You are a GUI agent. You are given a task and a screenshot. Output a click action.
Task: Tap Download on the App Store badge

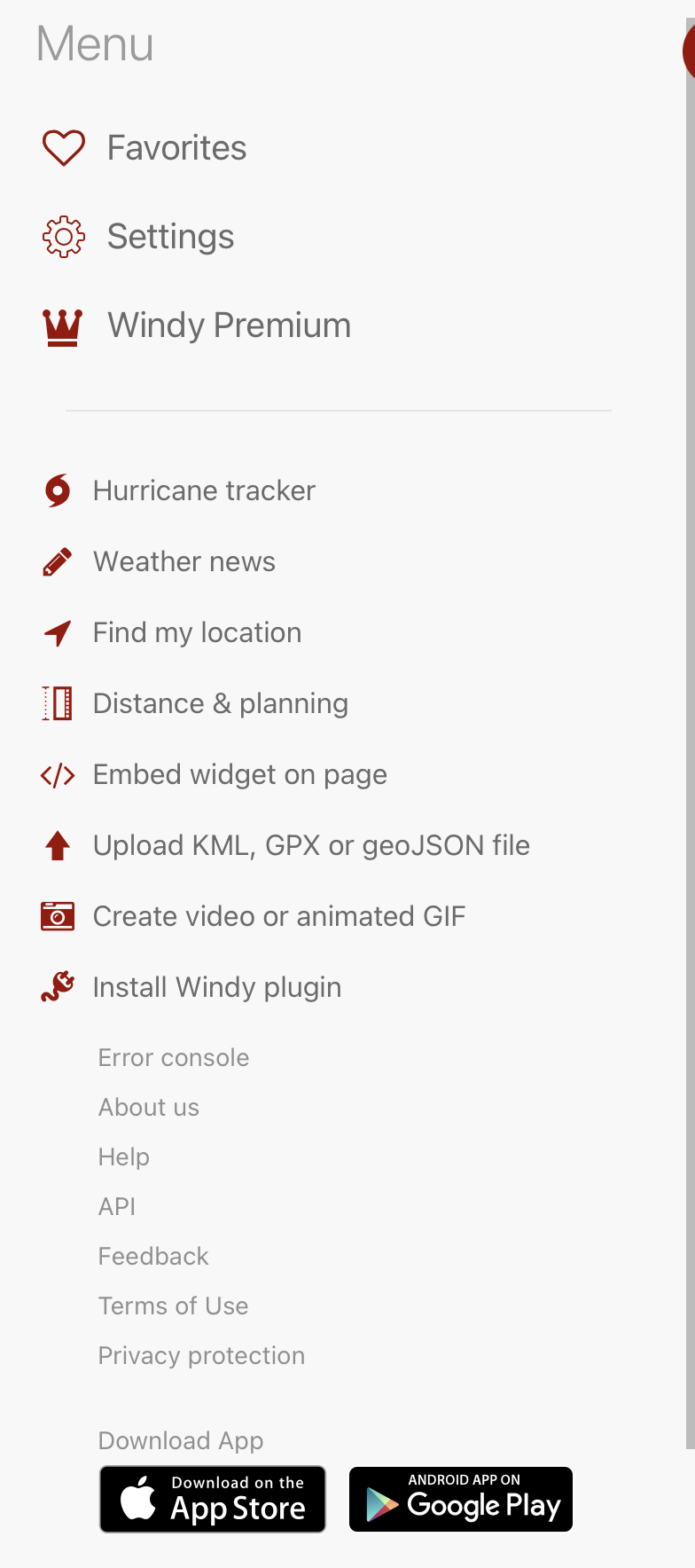tap(213, 1499)
